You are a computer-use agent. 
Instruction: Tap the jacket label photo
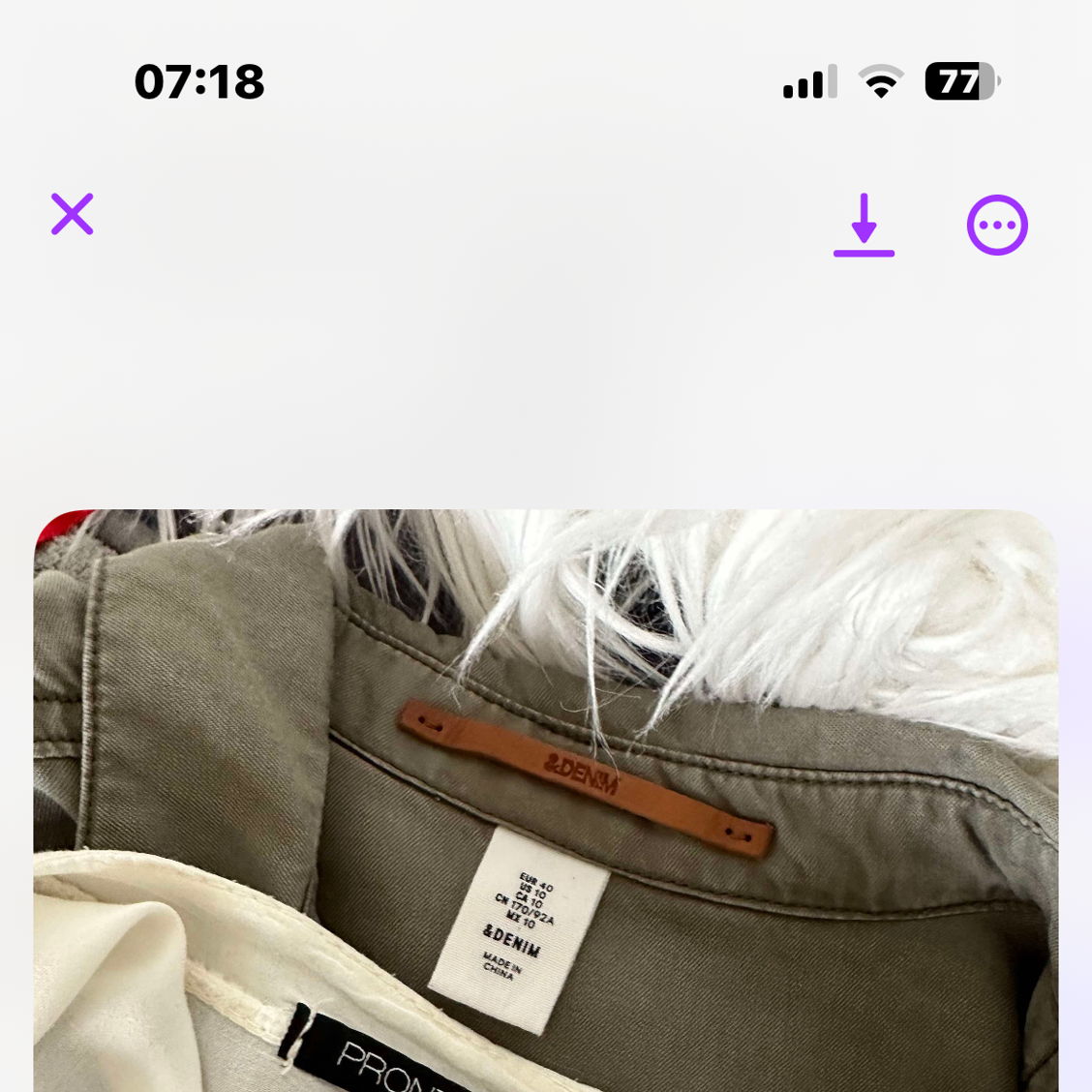point(546,800)
